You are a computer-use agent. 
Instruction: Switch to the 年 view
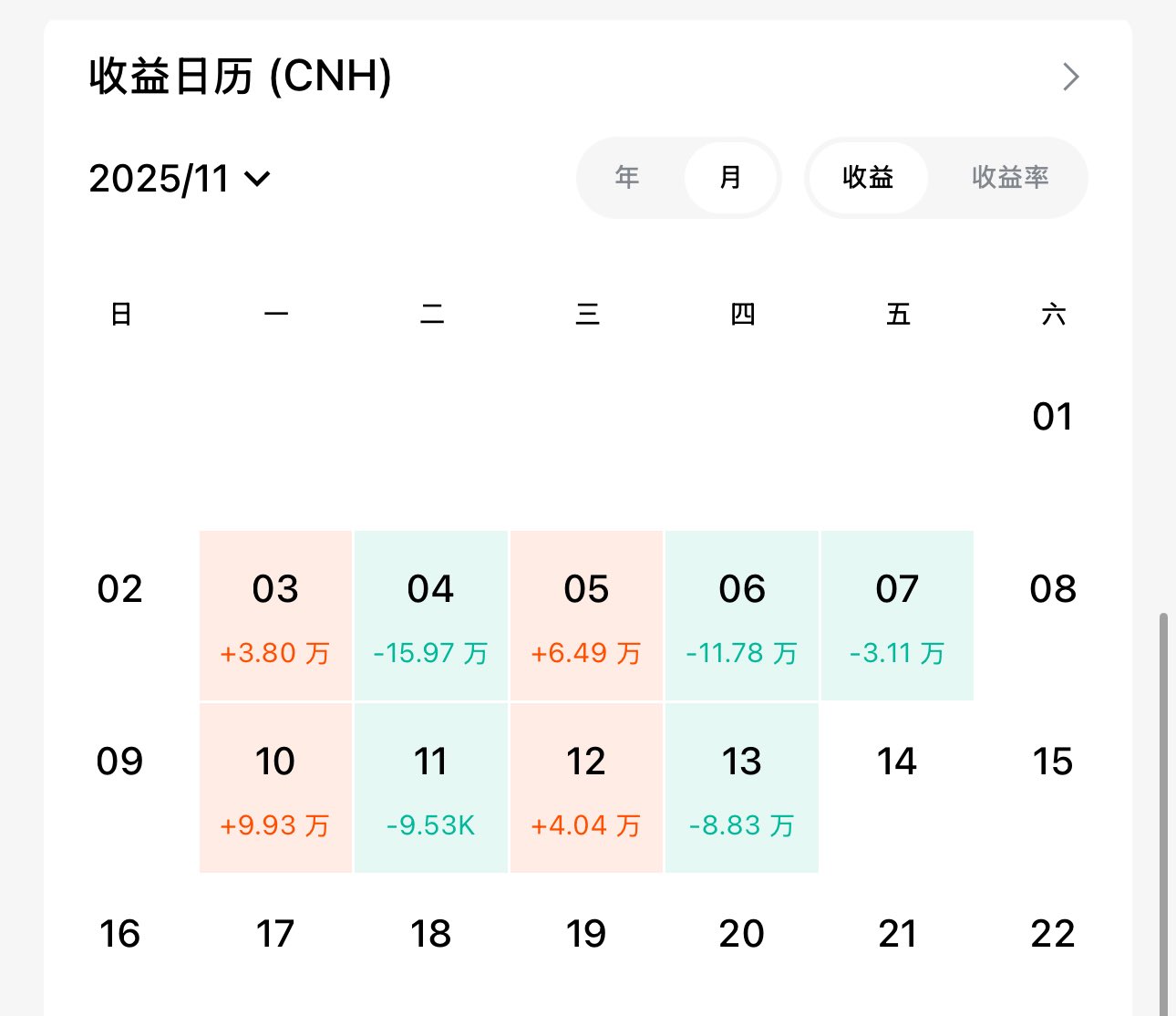point(627,177)
